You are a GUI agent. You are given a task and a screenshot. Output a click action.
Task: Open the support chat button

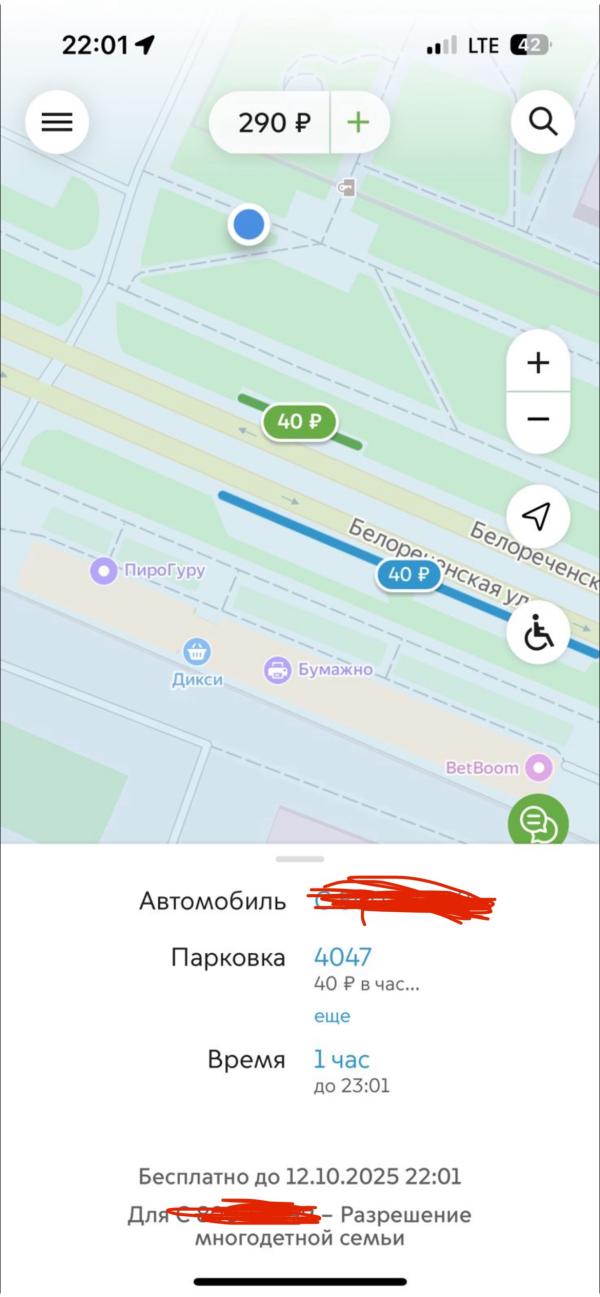coord(538,822)
